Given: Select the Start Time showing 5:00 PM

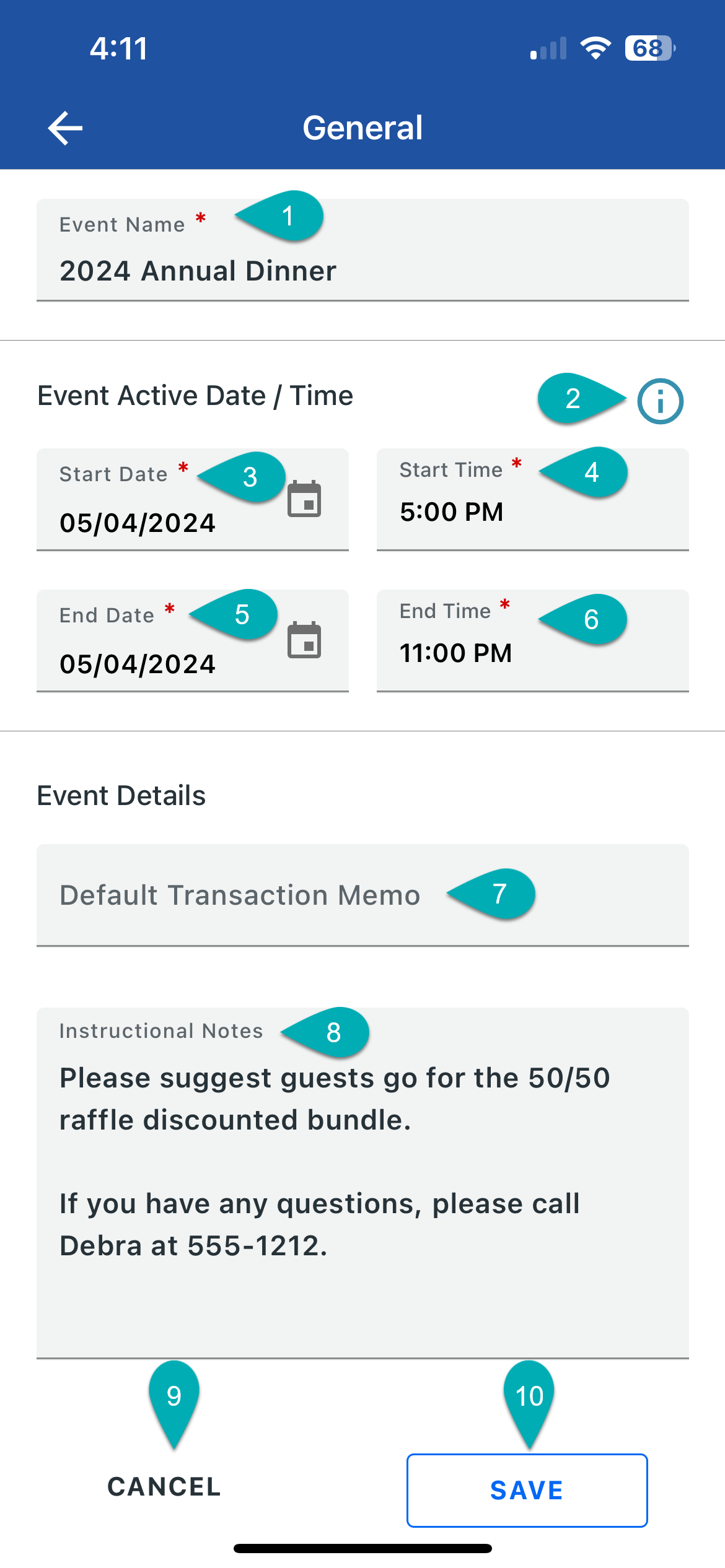Looking at the screenshot, I should coord(451,512).
